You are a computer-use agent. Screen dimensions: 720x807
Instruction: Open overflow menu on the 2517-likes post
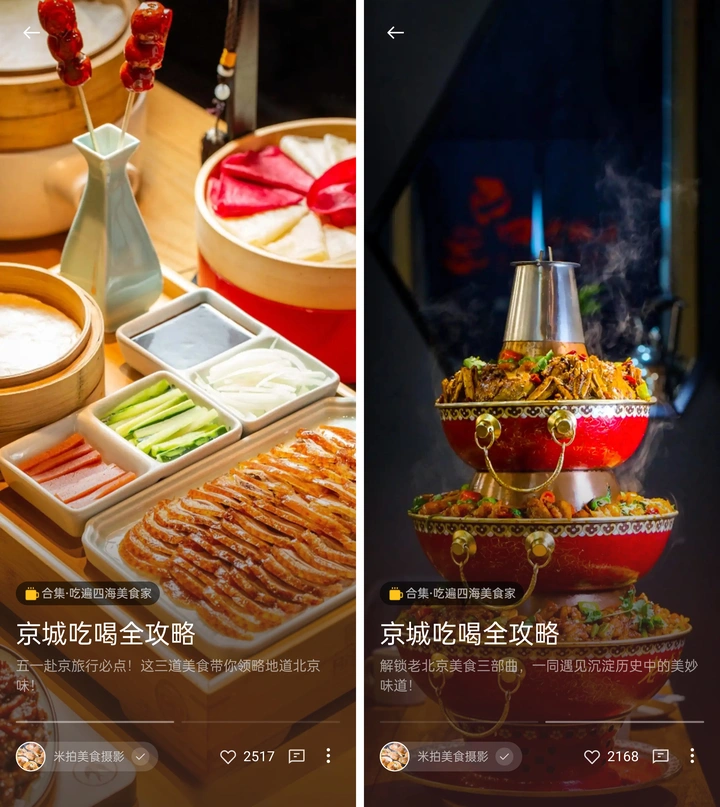(328, 756)
